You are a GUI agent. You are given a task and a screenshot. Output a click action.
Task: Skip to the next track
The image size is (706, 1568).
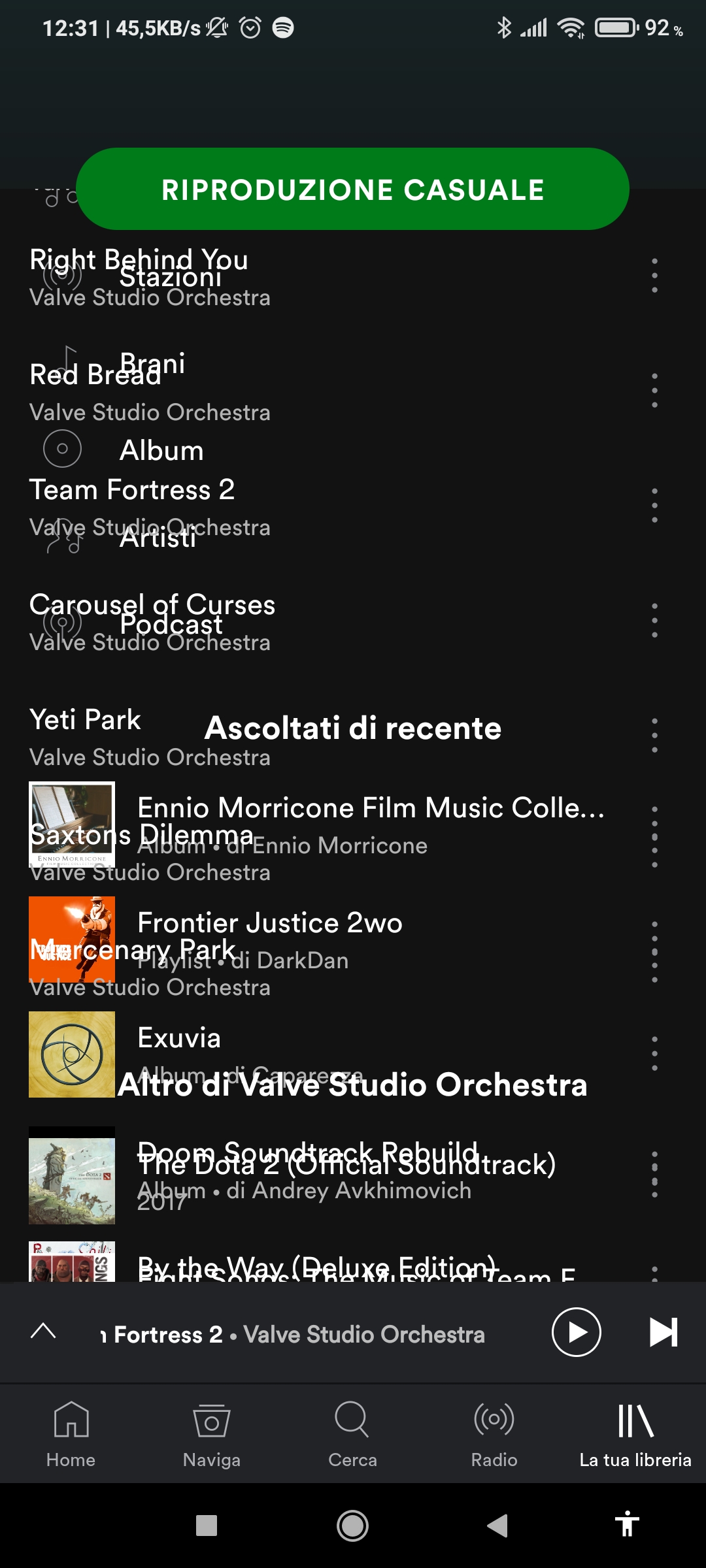point(663,1332)
